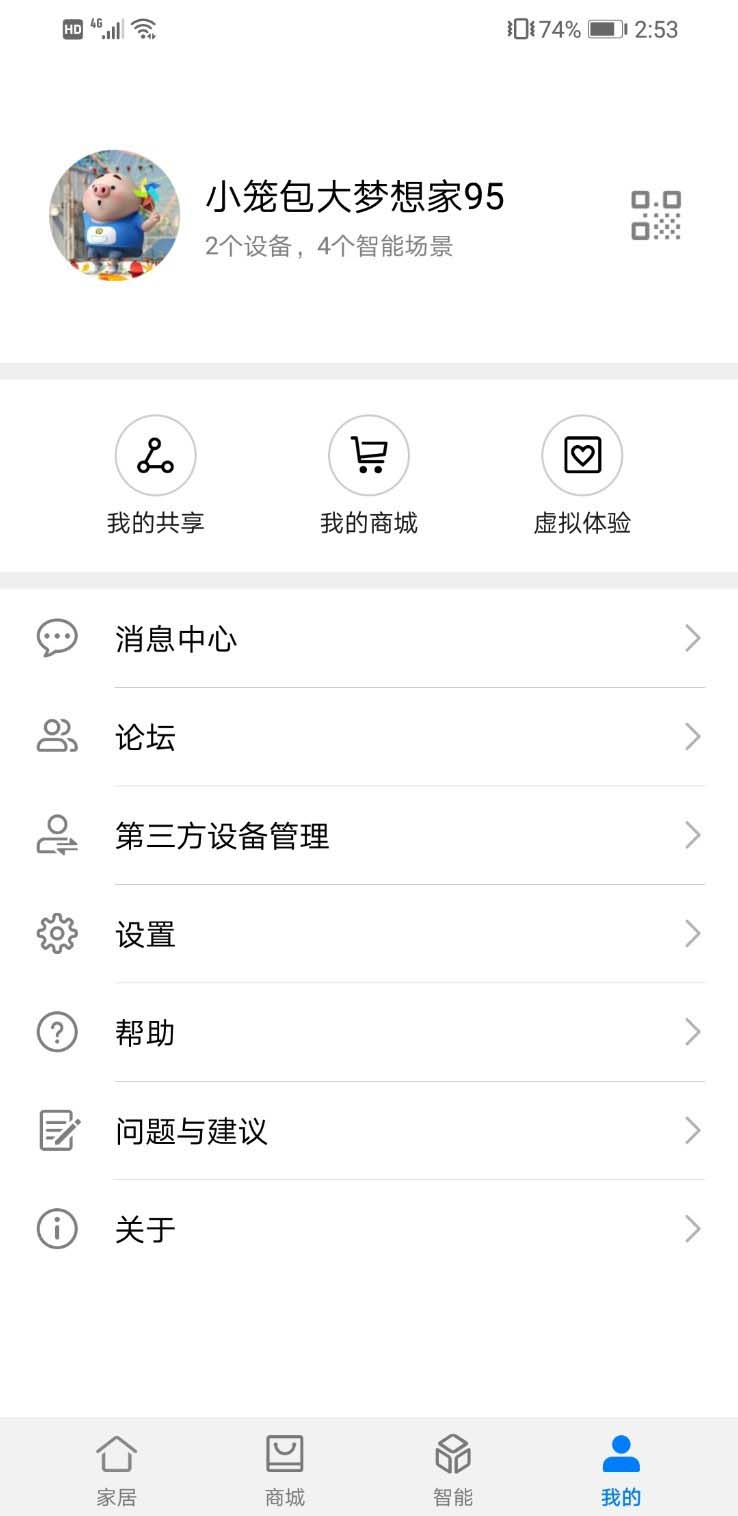This screenshot has height=1516, width=738.
Task: View the 帮助 help page
Action: click(x=369, y=1032)
